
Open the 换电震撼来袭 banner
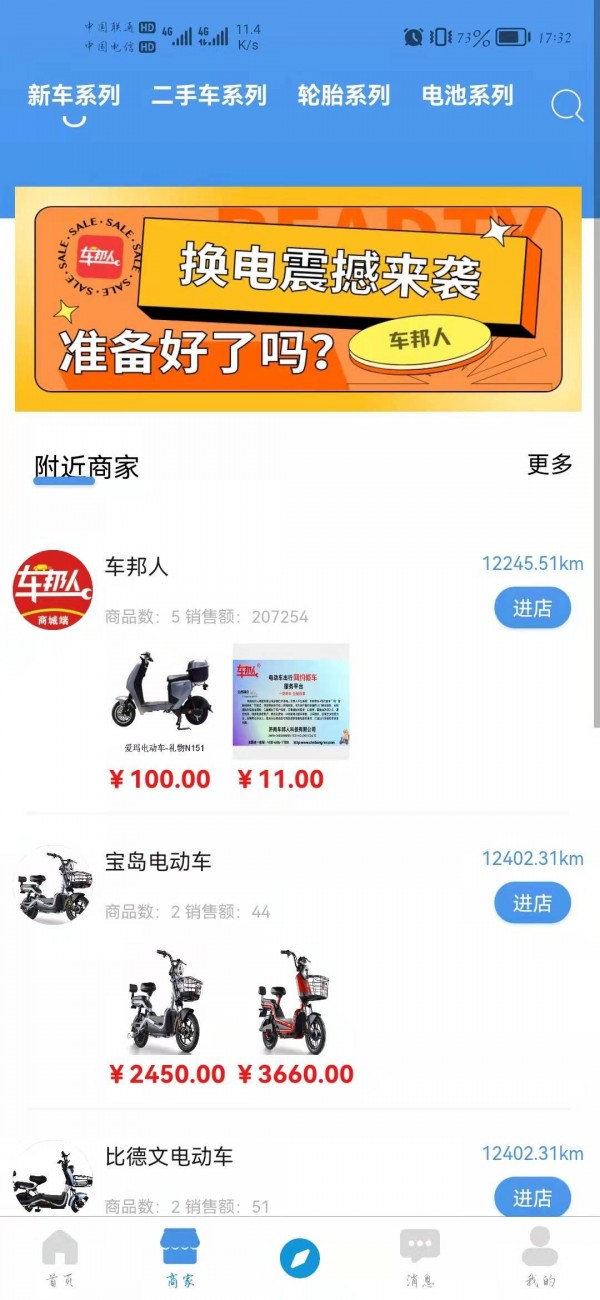tap(298, 298)
